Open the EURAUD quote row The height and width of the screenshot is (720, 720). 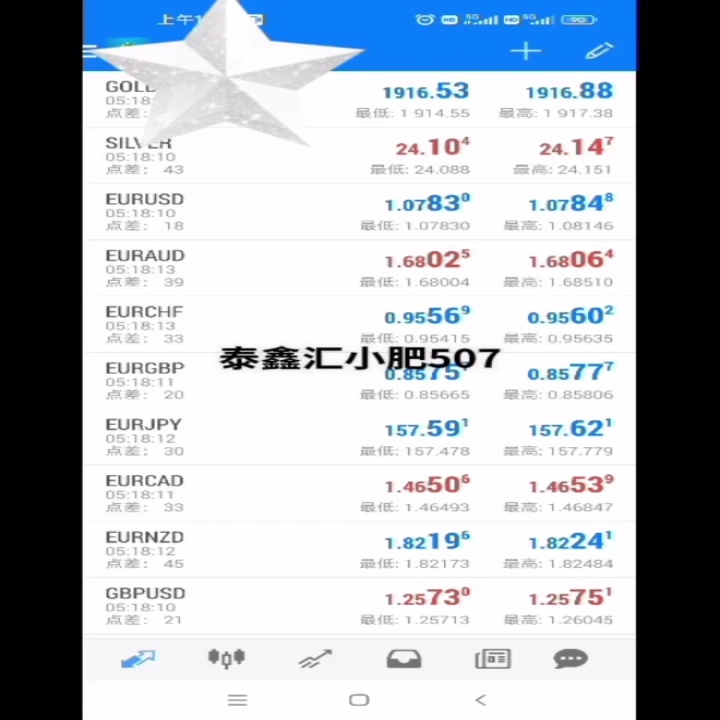pos(359,268)
